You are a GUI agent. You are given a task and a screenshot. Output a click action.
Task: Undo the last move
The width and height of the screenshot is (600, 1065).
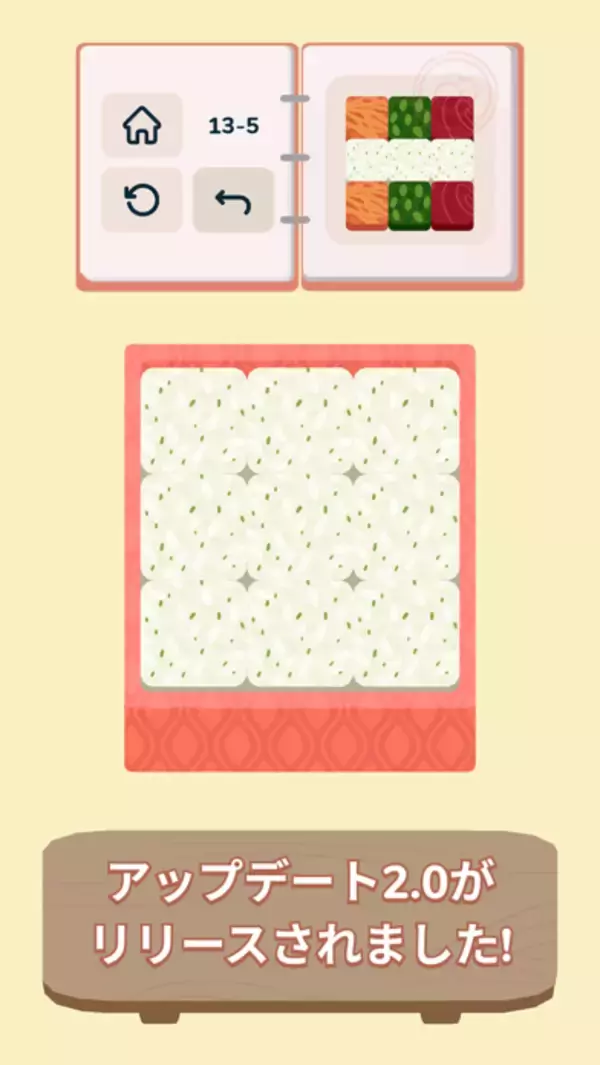tap(233, 200)
